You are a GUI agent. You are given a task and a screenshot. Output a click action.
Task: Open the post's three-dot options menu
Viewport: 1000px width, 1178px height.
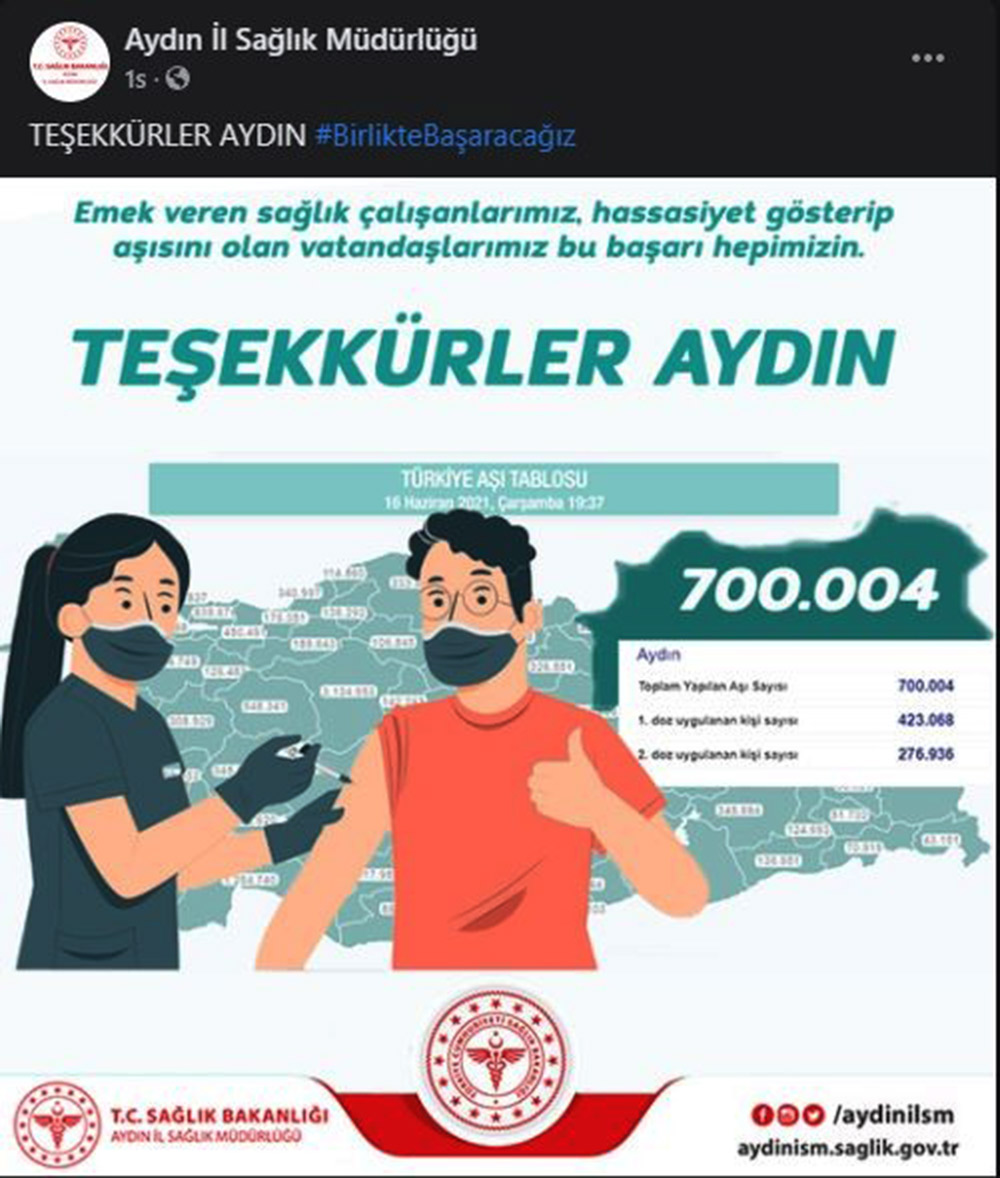pos(927,58)
